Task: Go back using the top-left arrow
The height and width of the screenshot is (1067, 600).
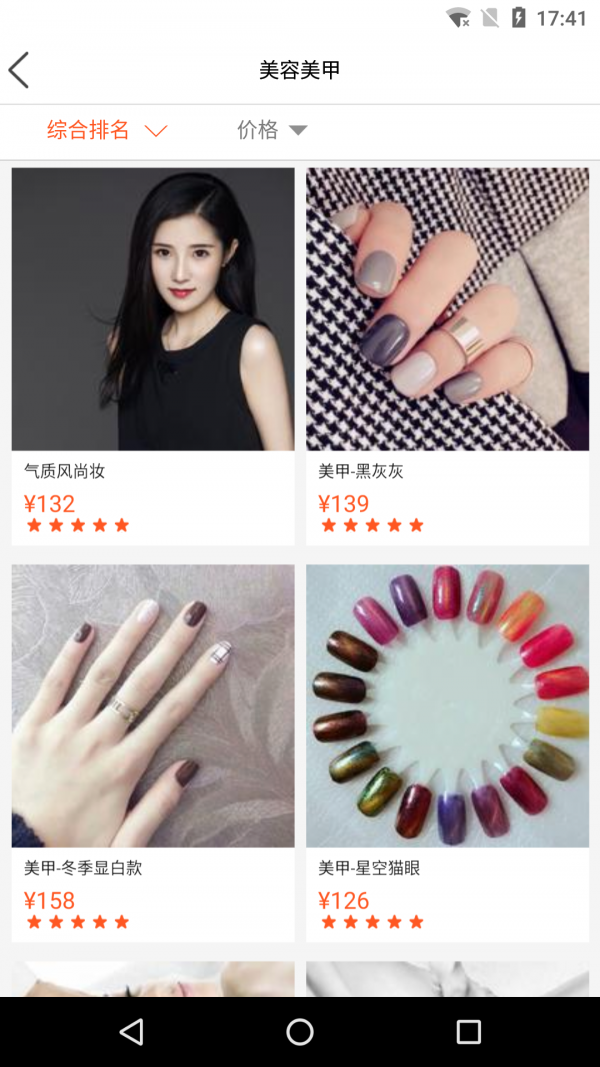Action: (x=19, y=70)
